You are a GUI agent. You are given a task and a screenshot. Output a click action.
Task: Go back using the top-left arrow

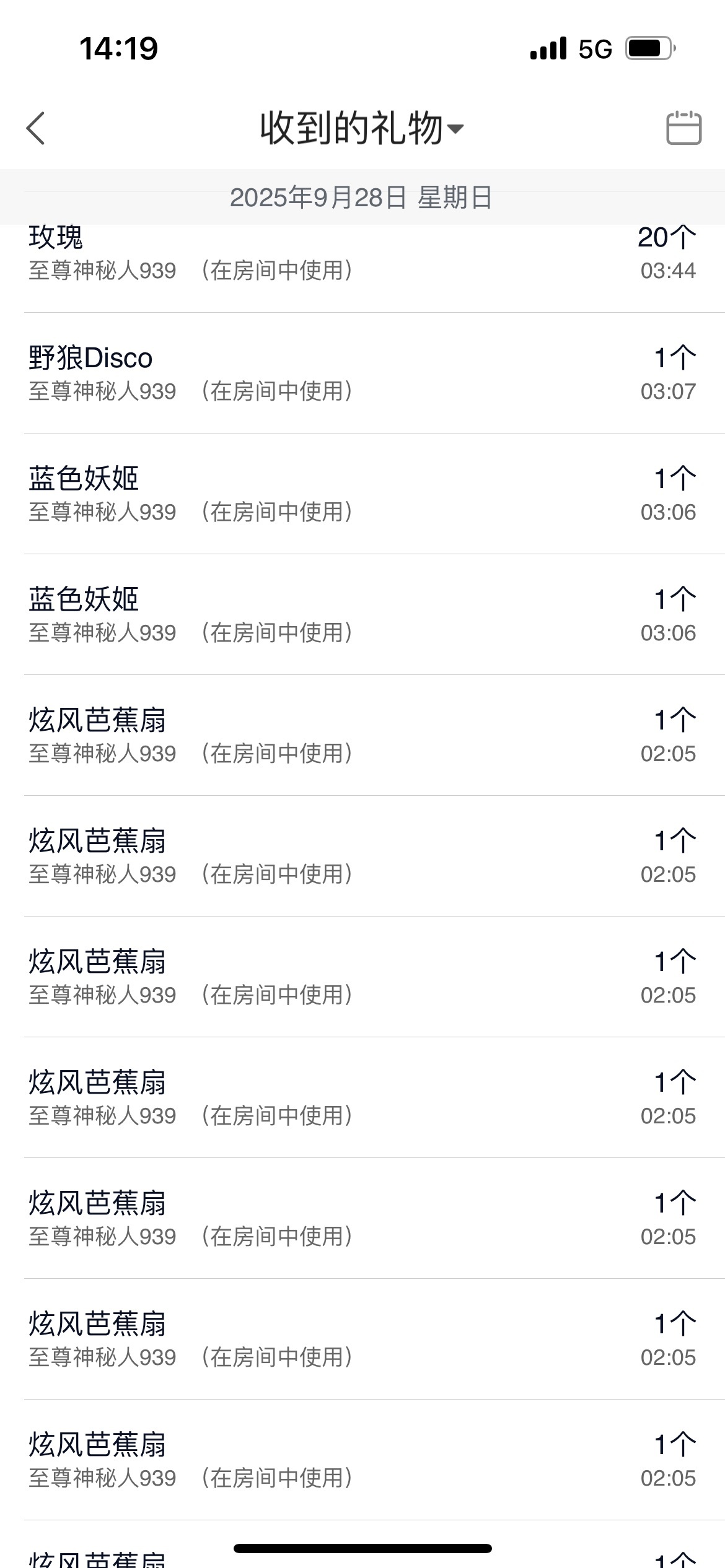[x=36, y=128]
